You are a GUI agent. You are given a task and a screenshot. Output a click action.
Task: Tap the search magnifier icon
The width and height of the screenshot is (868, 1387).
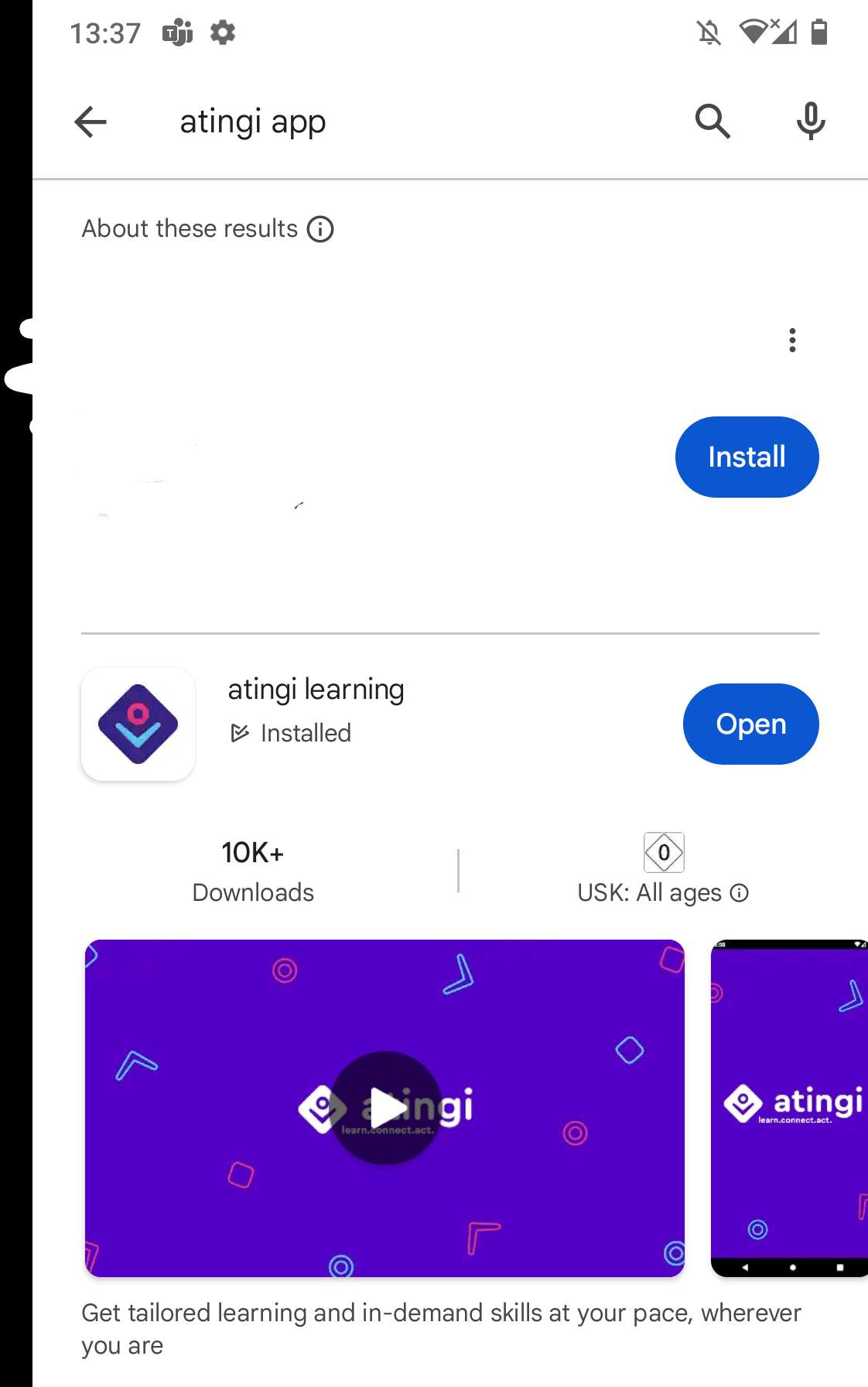(x=713, y=122)
